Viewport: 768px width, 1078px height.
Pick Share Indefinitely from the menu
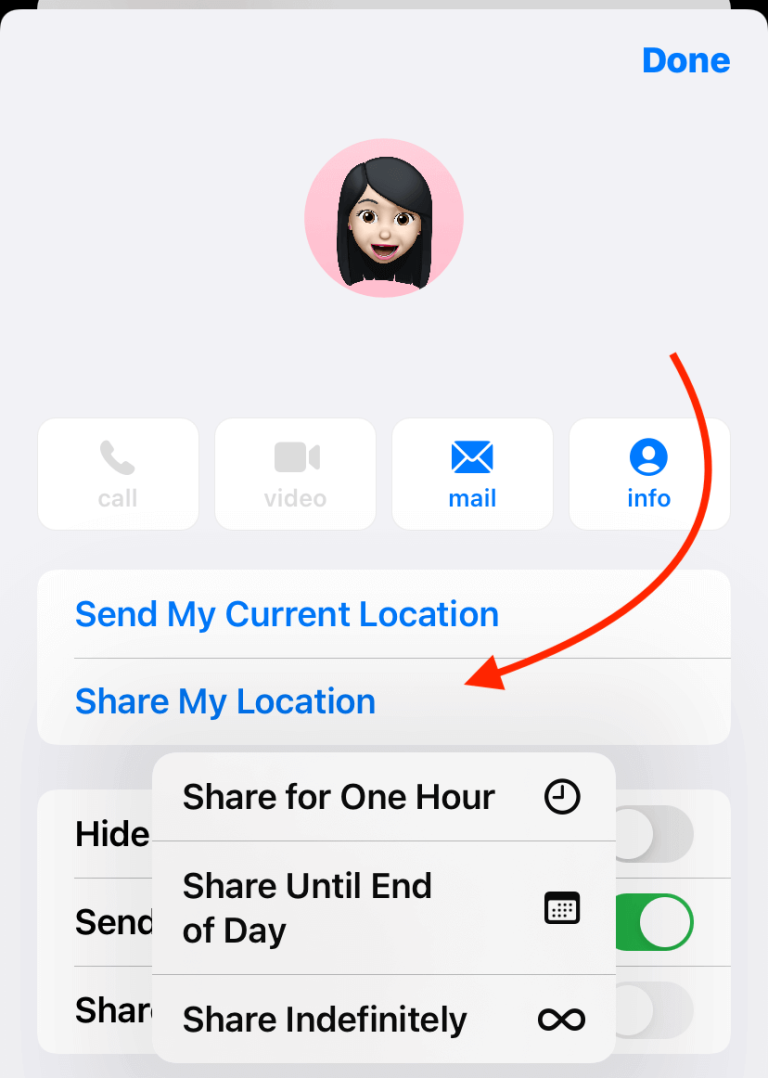(x=323, y=1019)
